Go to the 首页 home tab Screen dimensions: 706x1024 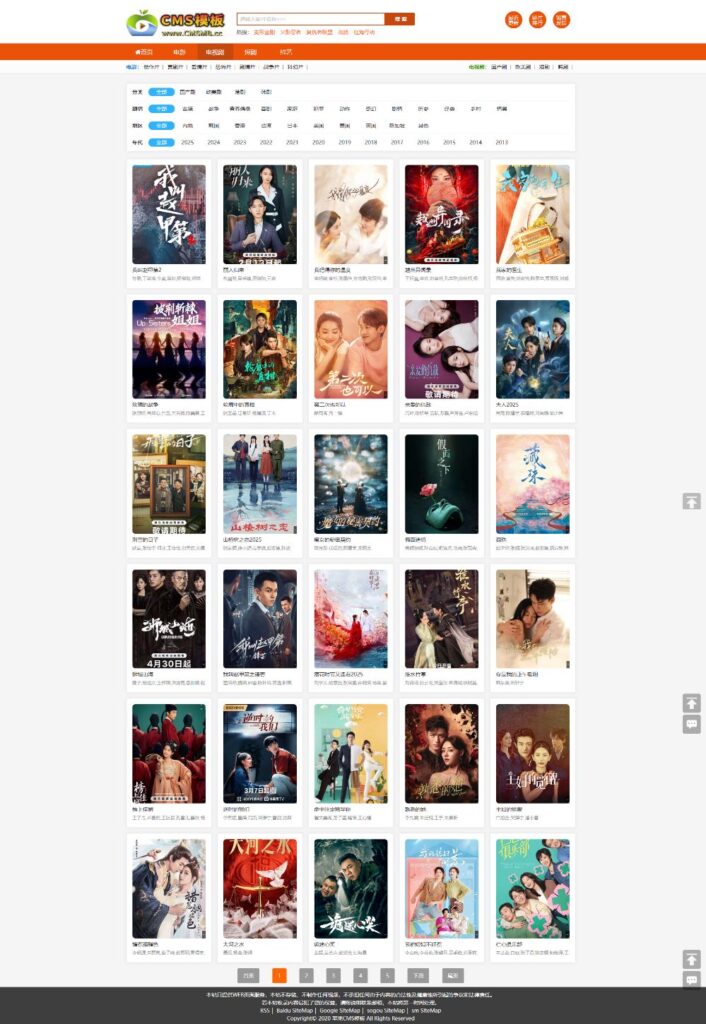(144, 51)
